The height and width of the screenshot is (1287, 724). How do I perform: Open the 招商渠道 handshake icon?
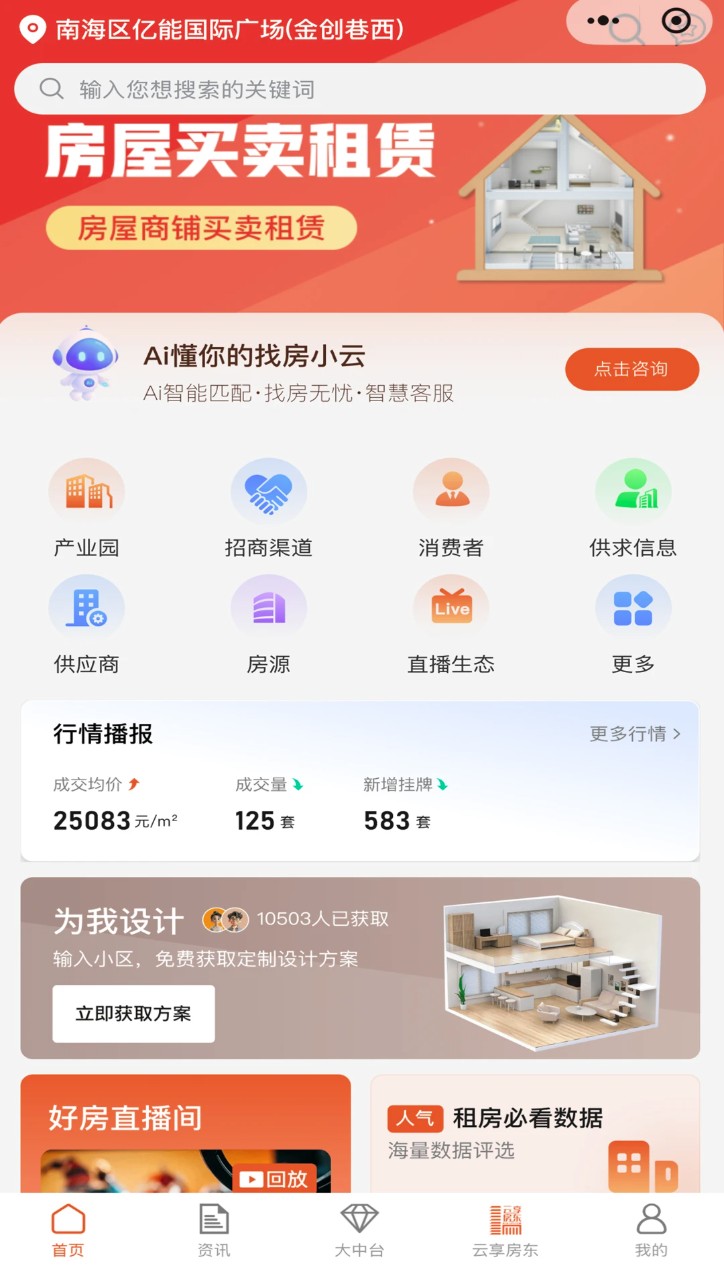coord(269,489)
